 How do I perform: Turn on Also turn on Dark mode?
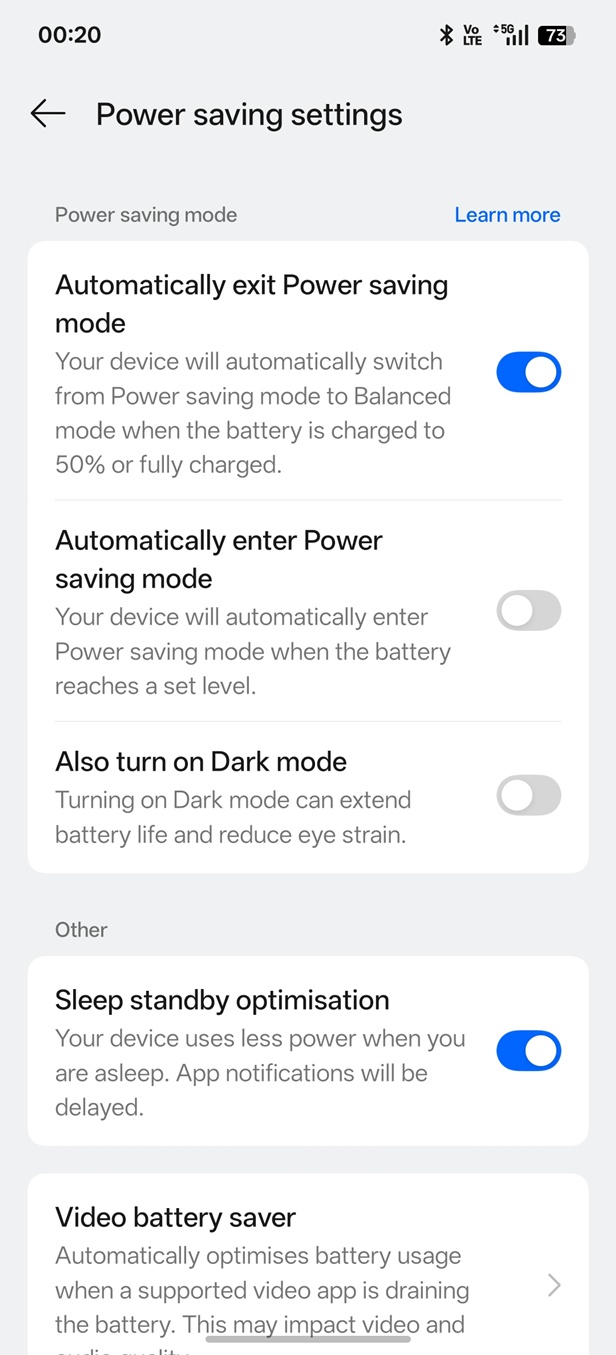coord(528,797)
